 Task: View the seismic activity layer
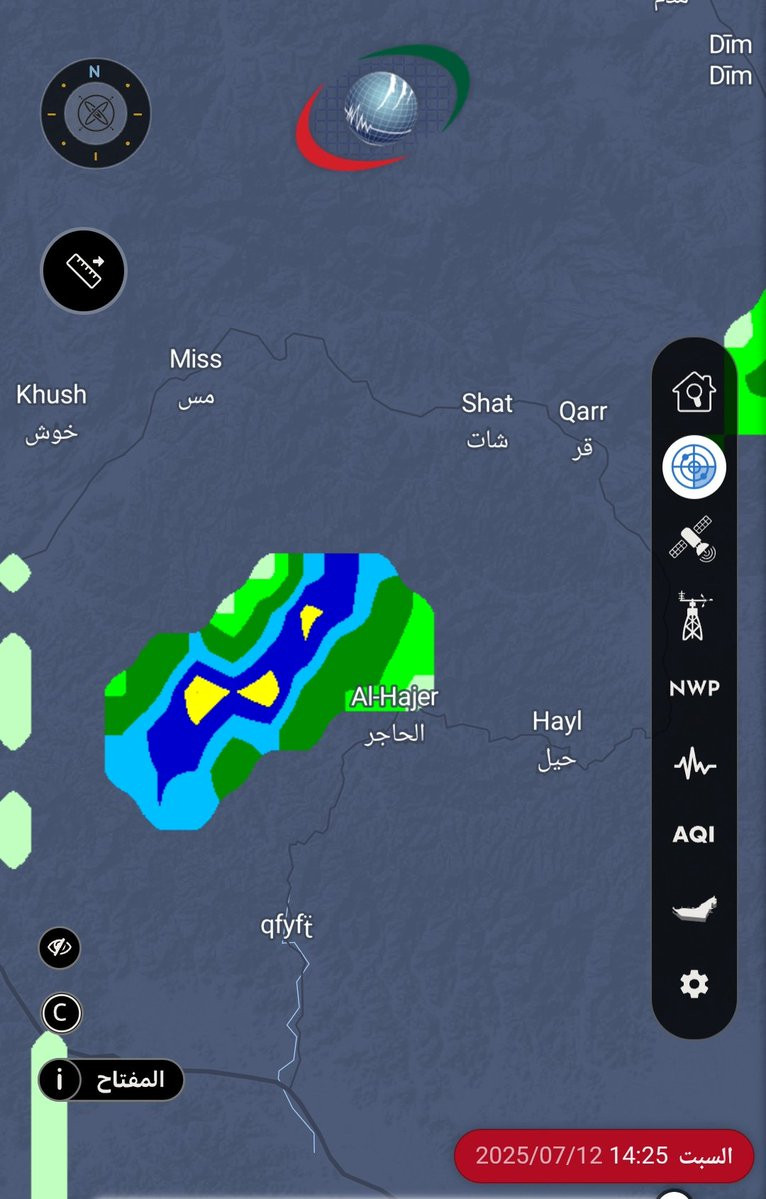(x=694, y=765)
